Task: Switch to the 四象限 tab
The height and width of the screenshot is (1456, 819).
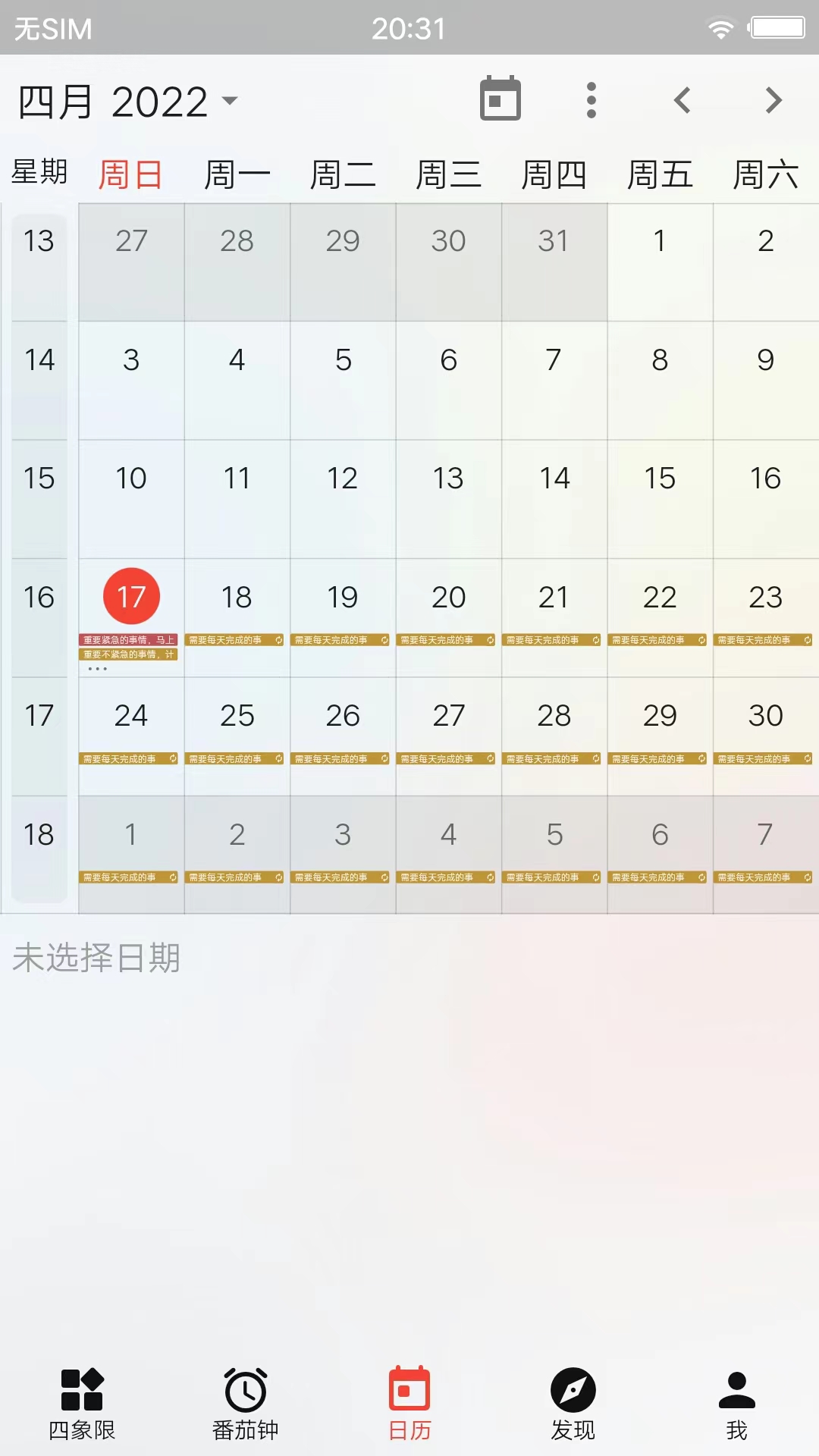Action: click(82, 1403)
